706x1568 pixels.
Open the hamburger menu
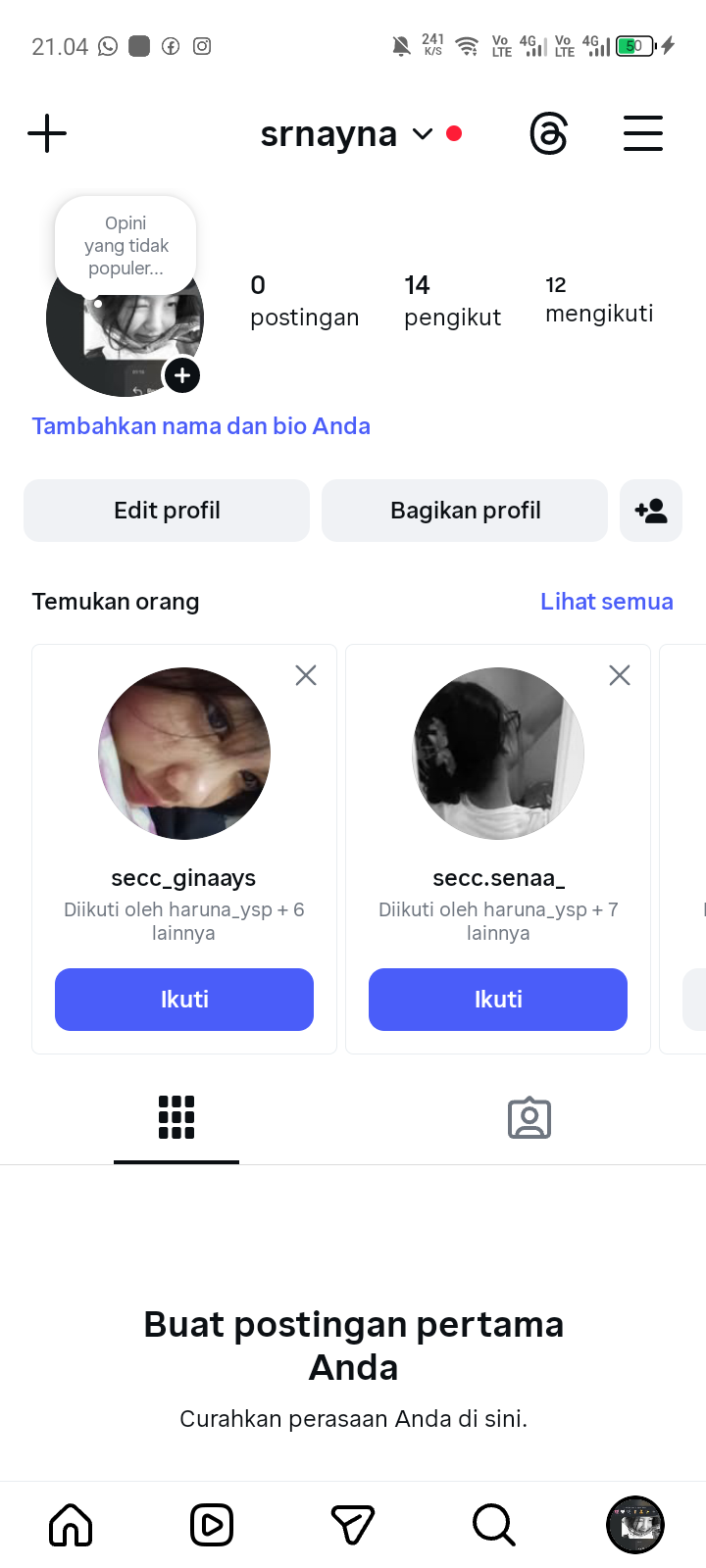coord(643,133)
